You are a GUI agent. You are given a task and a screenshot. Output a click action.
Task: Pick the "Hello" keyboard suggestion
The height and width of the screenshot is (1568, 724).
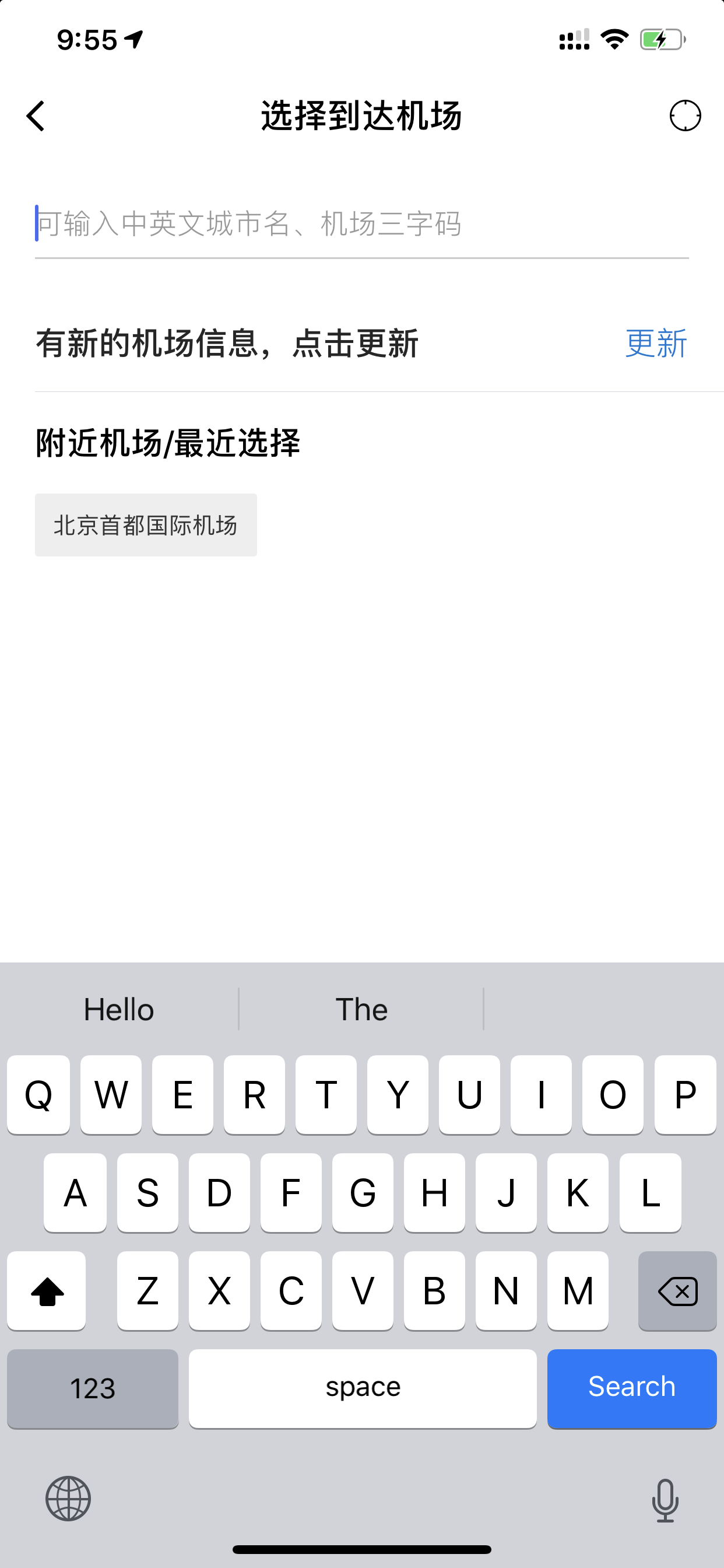click(x=119, y=1009)
